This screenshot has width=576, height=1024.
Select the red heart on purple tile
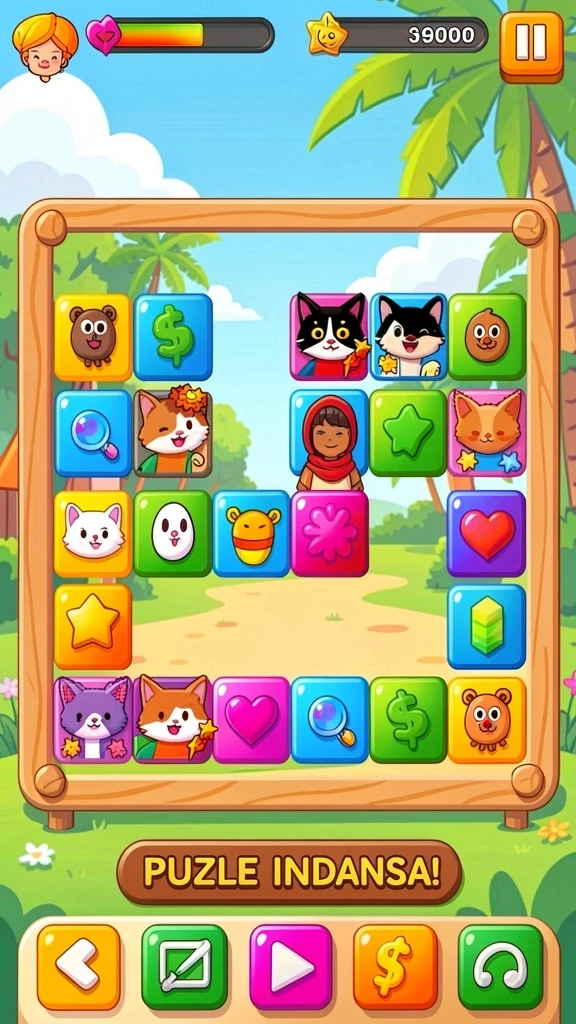coord(487,533)
